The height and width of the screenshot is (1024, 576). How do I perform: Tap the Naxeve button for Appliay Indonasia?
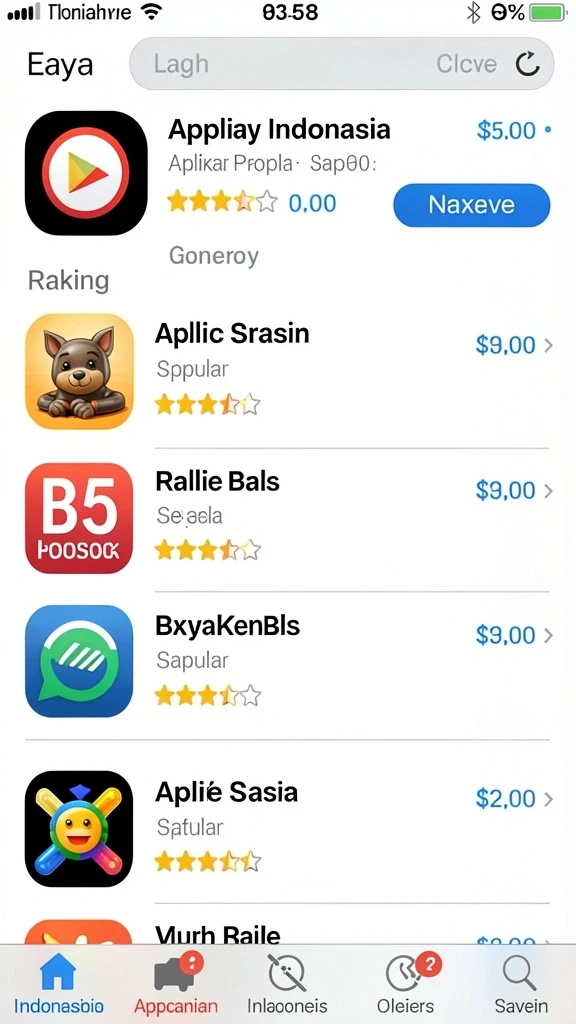pos(472,205)
